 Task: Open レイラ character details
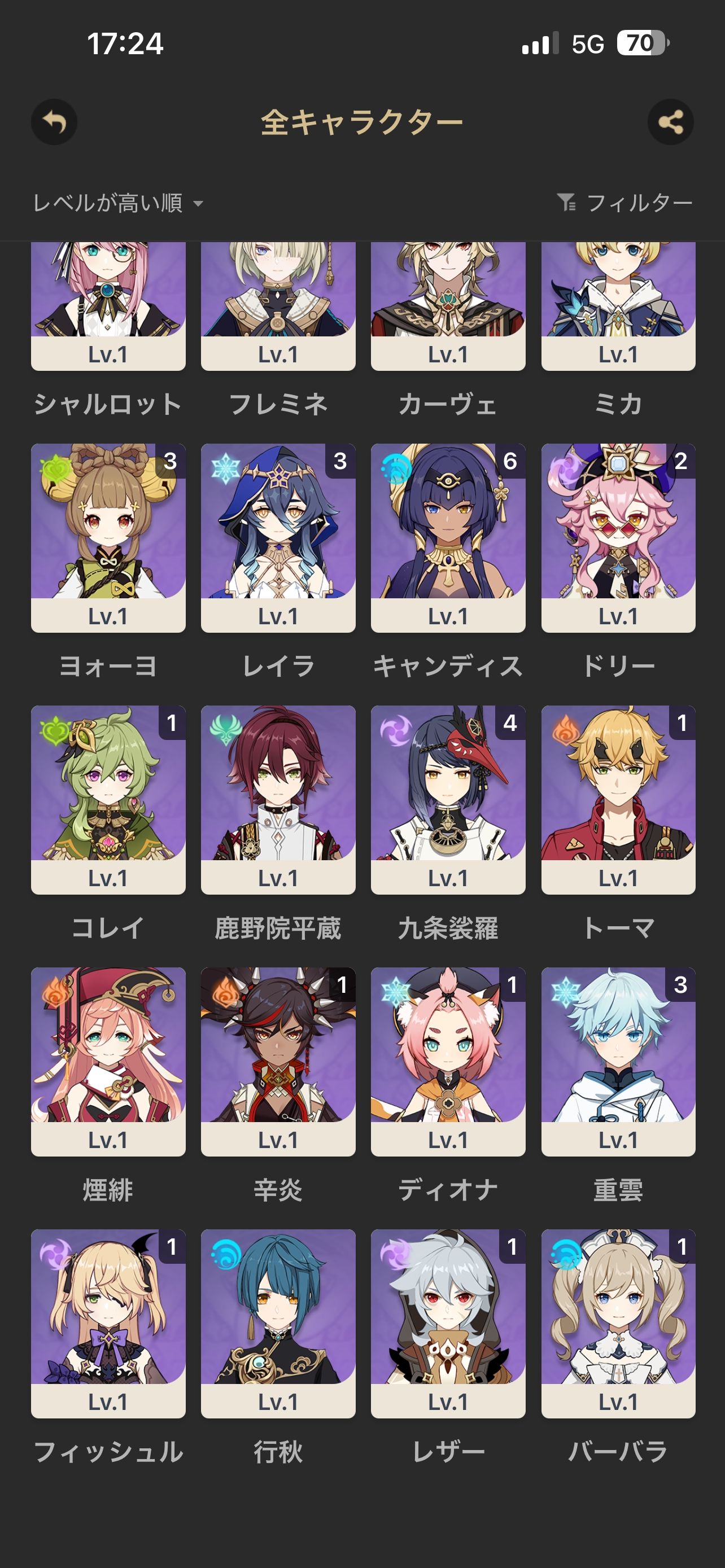(278, 537)
